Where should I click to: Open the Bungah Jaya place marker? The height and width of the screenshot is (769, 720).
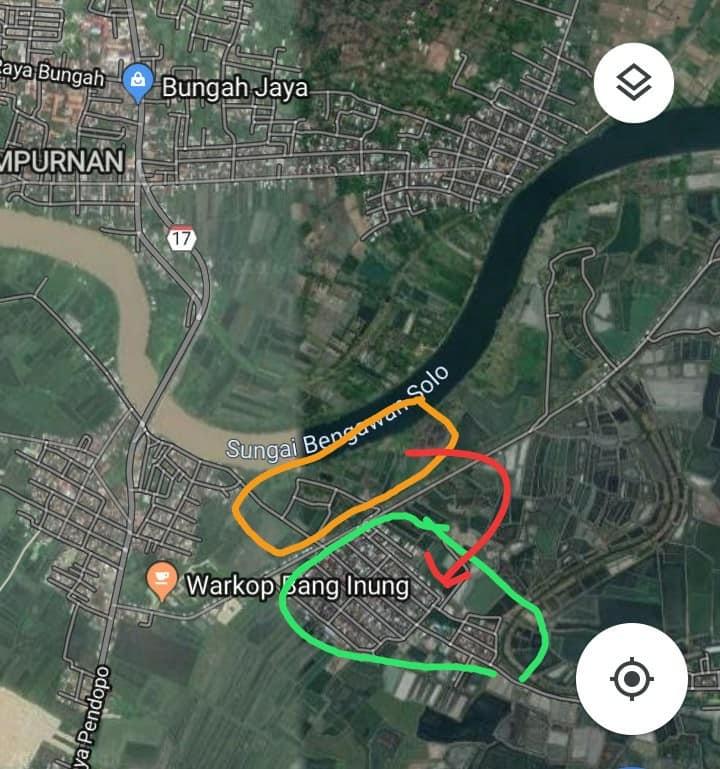tap(137, 83)
